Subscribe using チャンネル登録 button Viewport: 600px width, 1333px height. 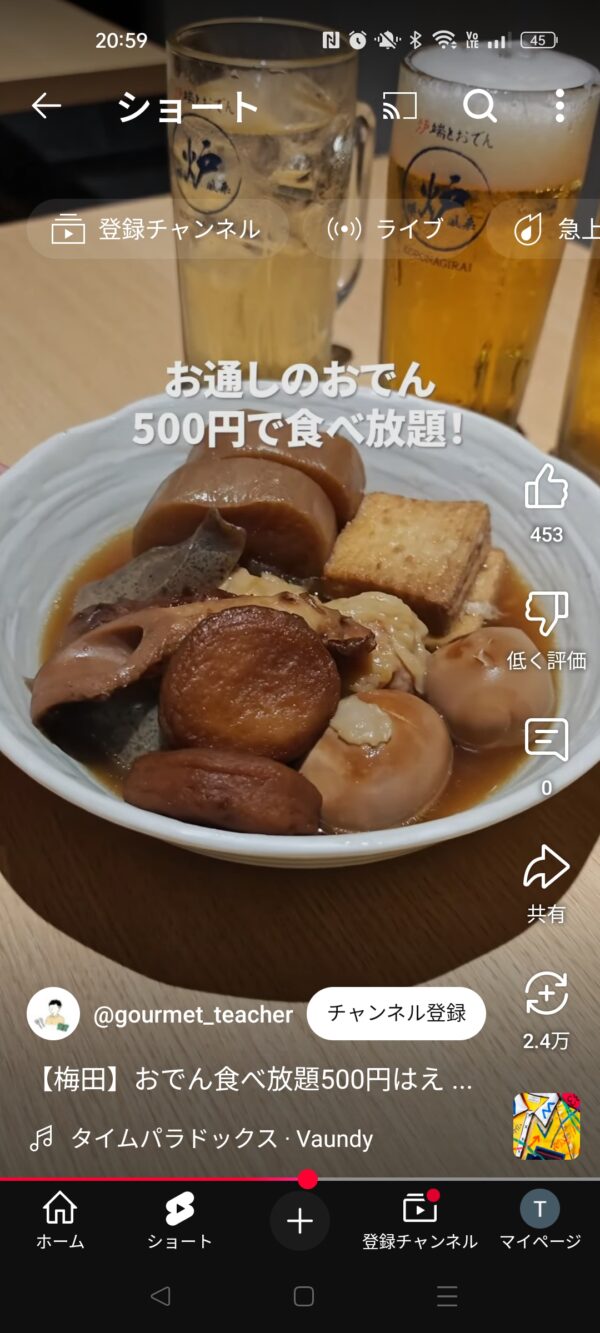pos(396,1013)
